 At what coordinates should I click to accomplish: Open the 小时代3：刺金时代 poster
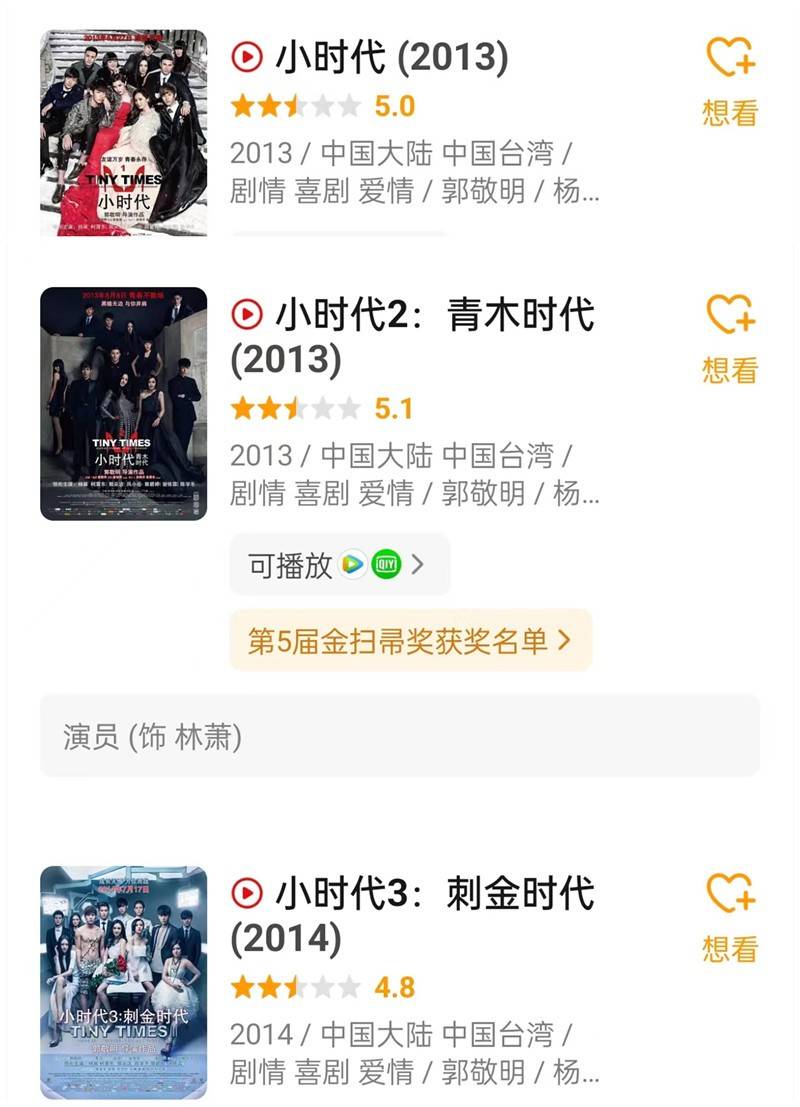[123, 982]
